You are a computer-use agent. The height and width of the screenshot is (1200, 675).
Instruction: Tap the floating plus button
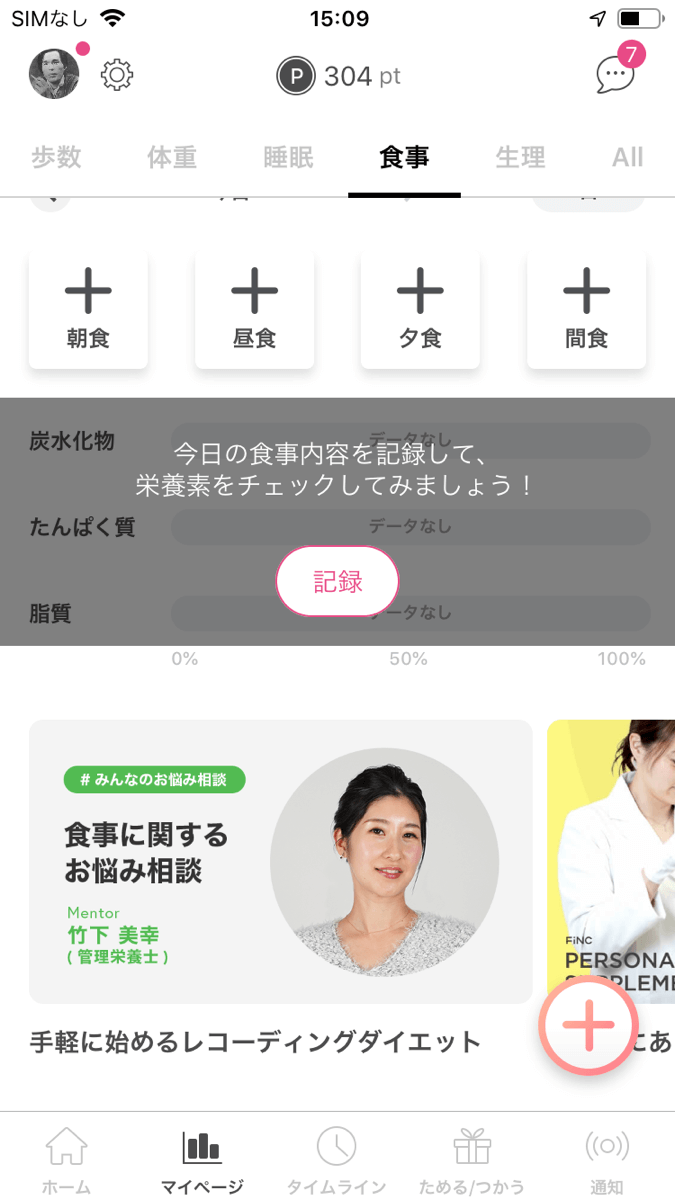[589, 1025]
